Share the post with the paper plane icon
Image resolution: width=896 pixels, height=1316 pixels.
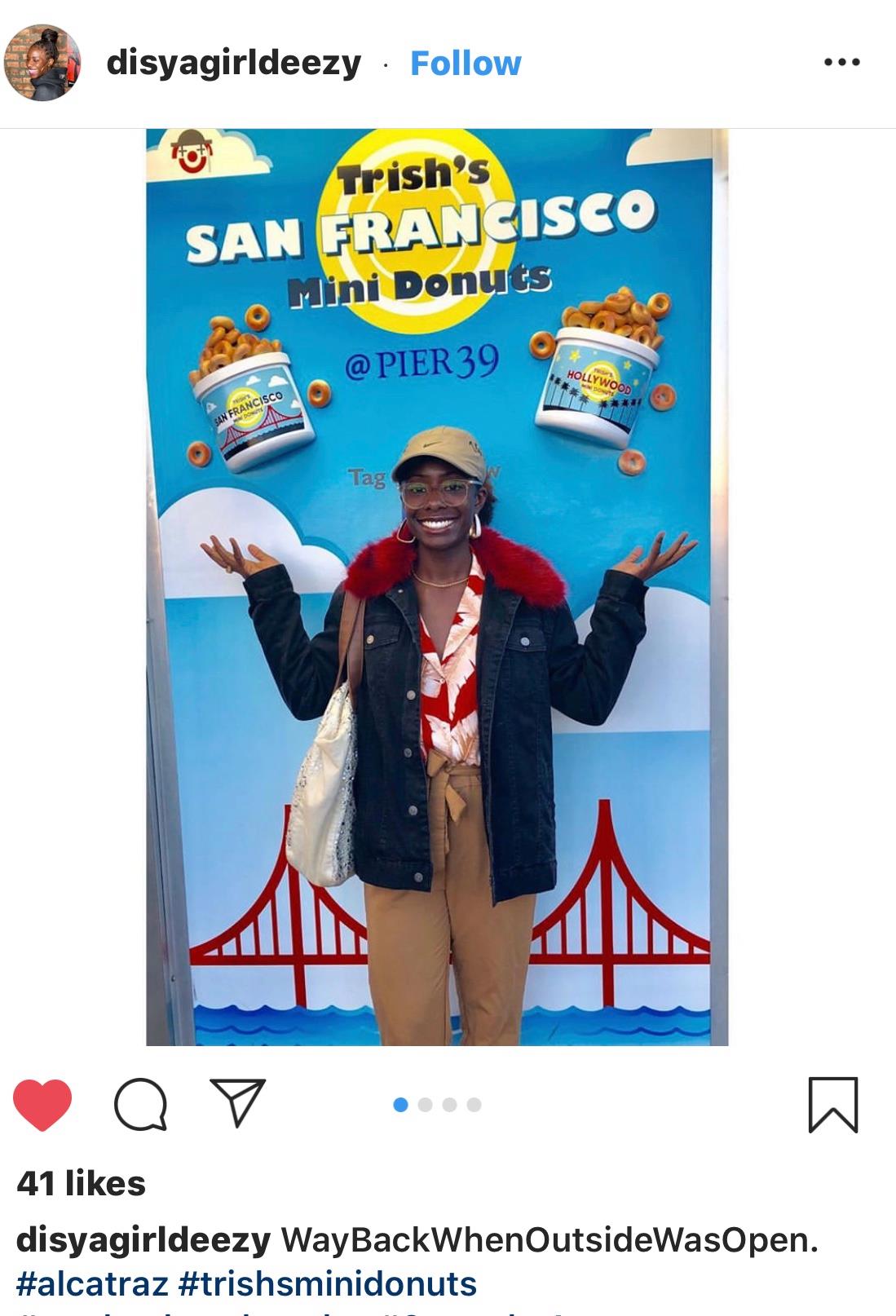click(237, 1102)
